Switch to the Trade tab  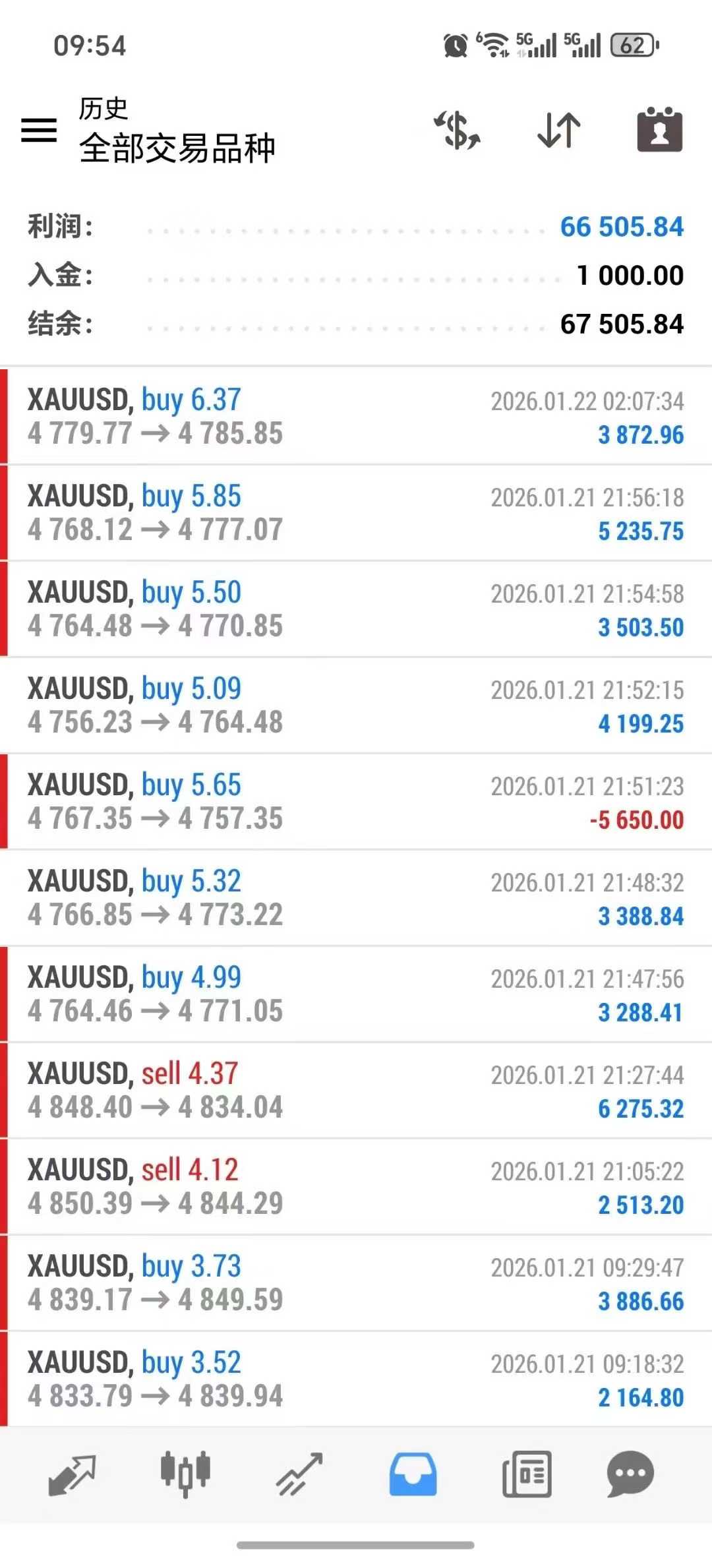point(299,1474)
